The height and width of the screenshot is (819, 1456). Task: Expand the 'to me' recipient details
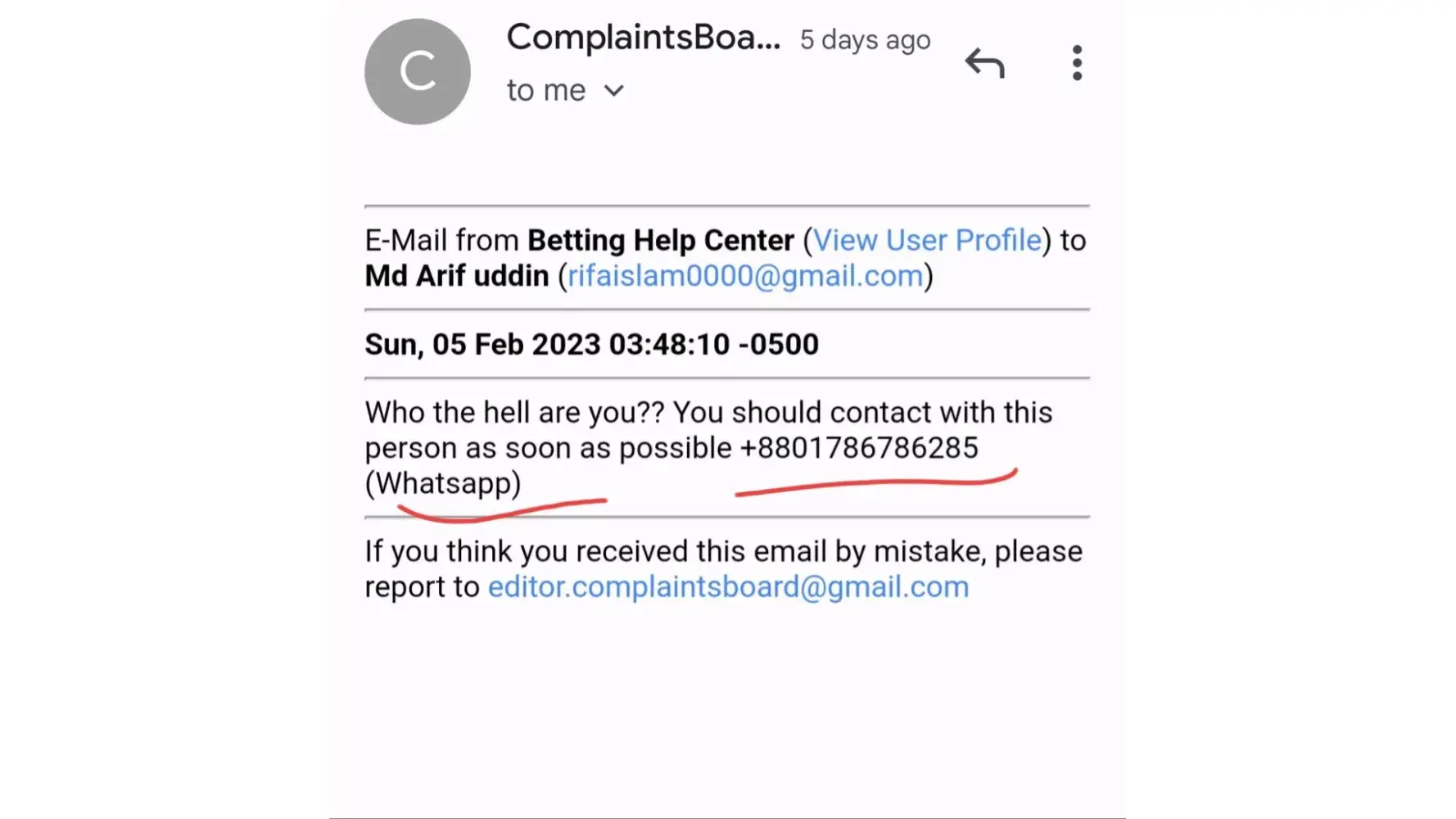614,91
